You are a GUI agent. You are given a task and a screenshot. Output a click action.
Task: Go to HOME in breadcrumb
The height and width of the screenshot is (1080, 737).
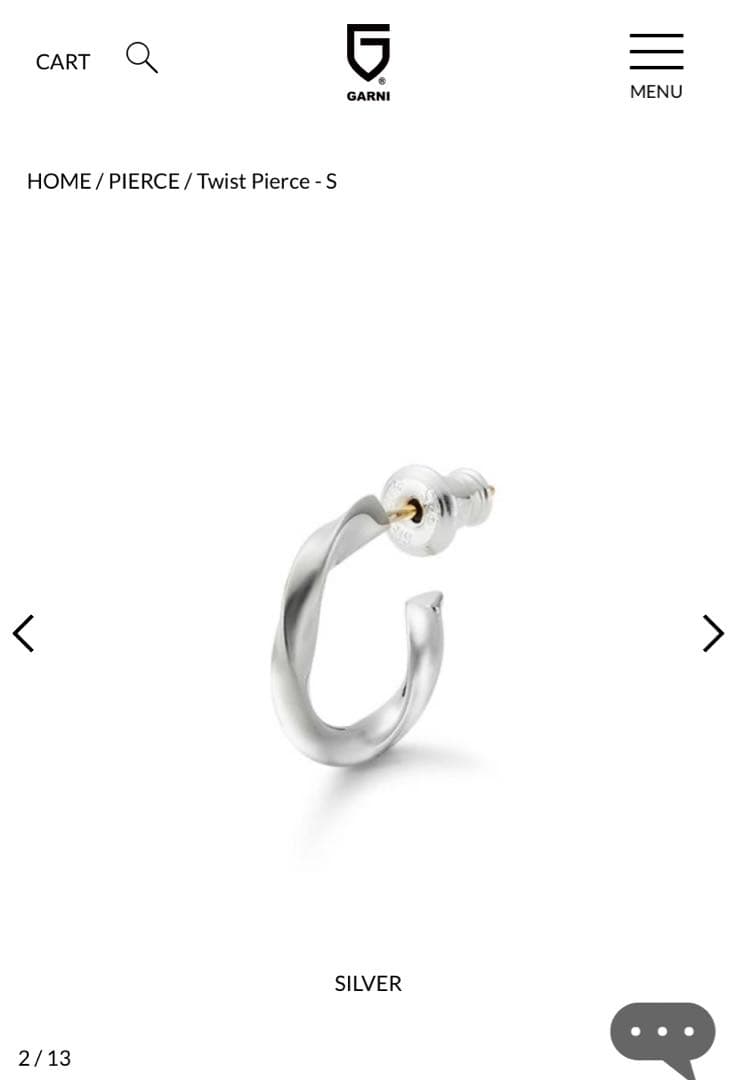(x=58, y=181)
